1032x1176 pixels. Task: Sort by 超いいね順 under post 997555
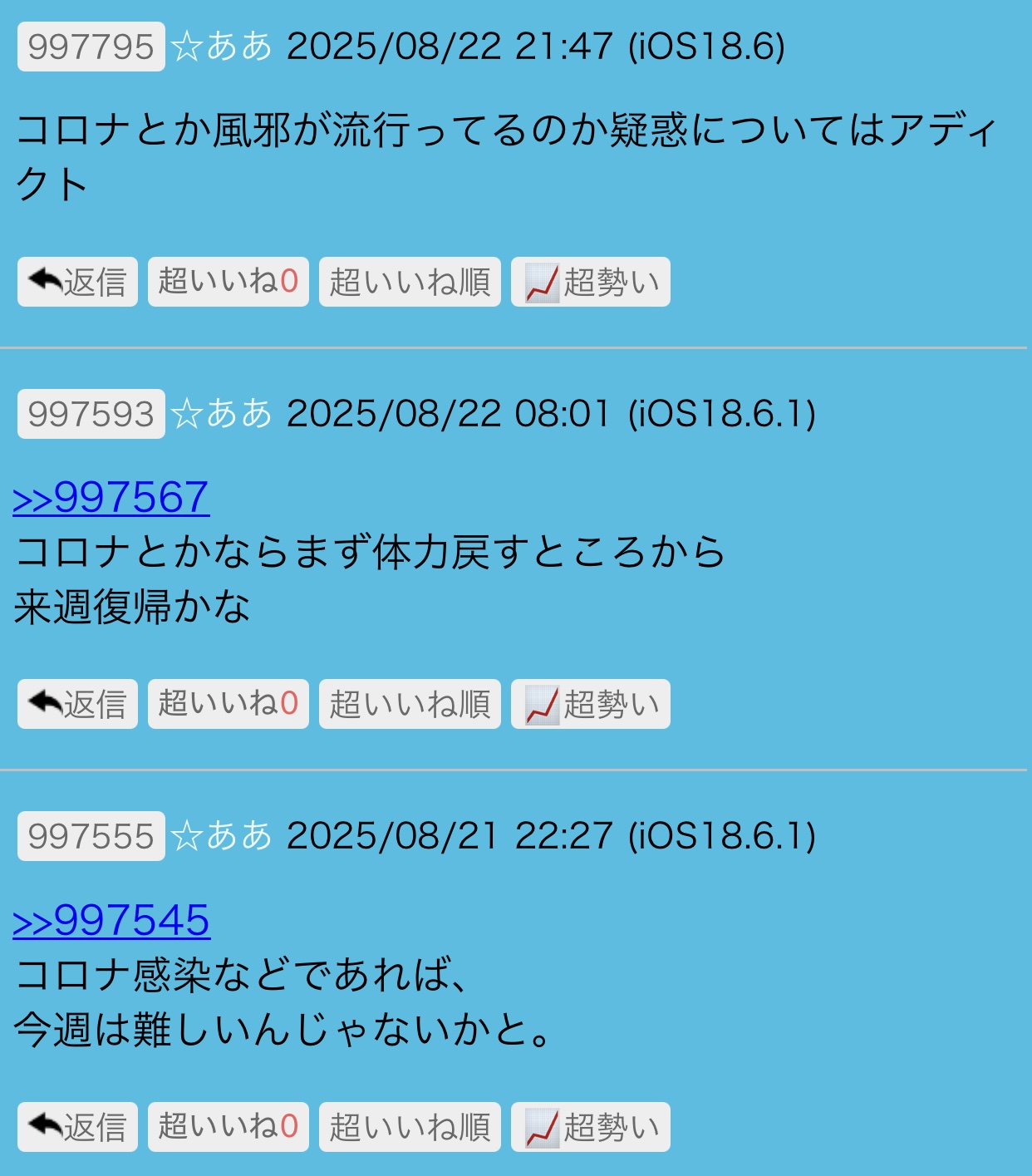410,1127
